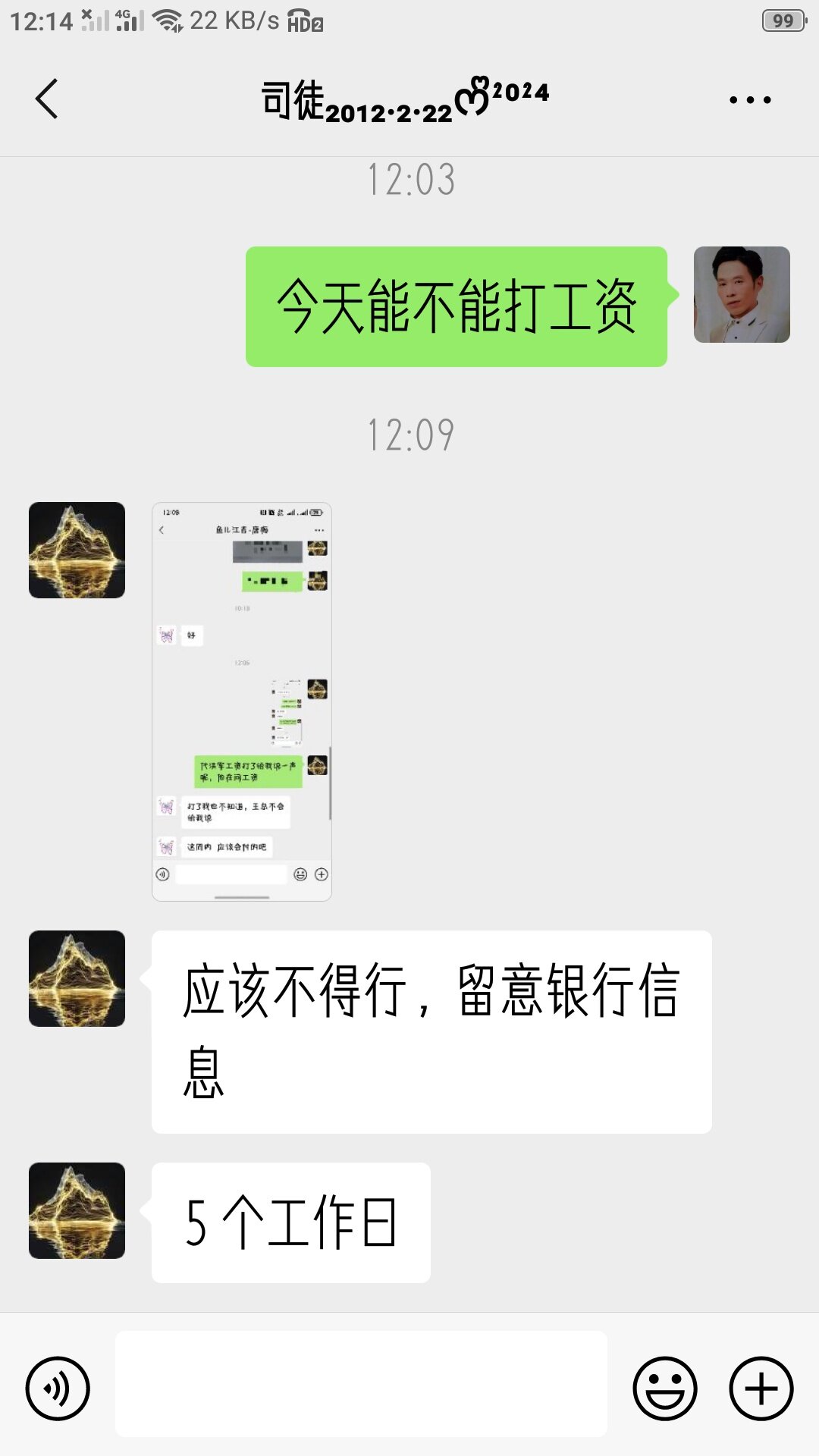Open the emoji sticker panel
Screen dimensions: 819x1456
(664, 1389)
